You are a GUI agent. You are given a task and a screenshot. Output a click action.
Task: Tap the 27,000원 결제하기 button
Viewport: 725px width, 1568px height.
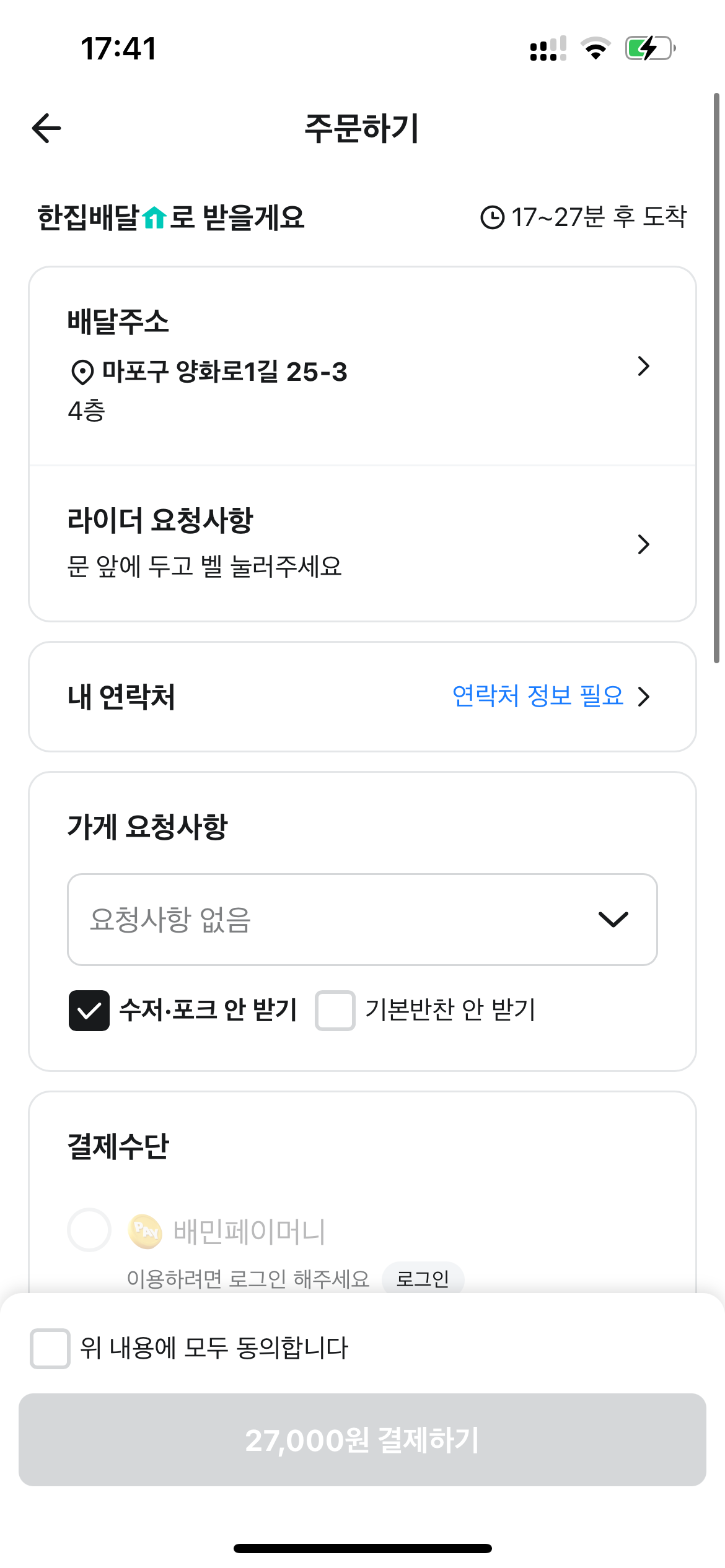coord(362,1440)
